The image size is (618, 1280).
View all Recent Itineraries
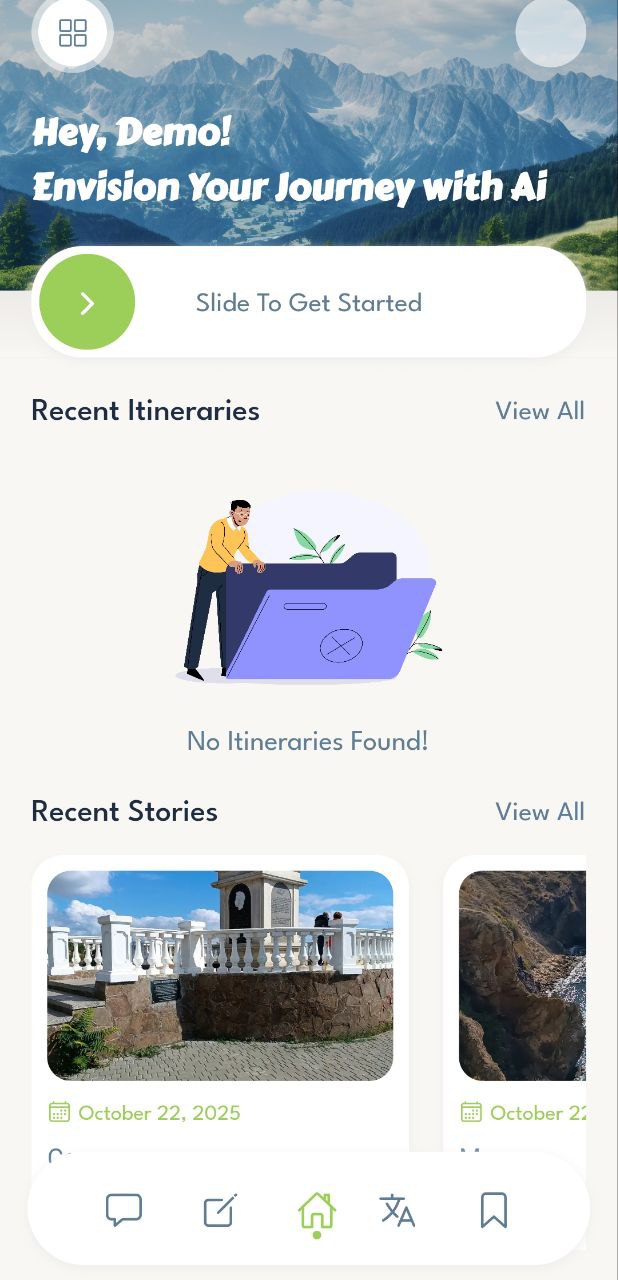(x=539, y=411)
